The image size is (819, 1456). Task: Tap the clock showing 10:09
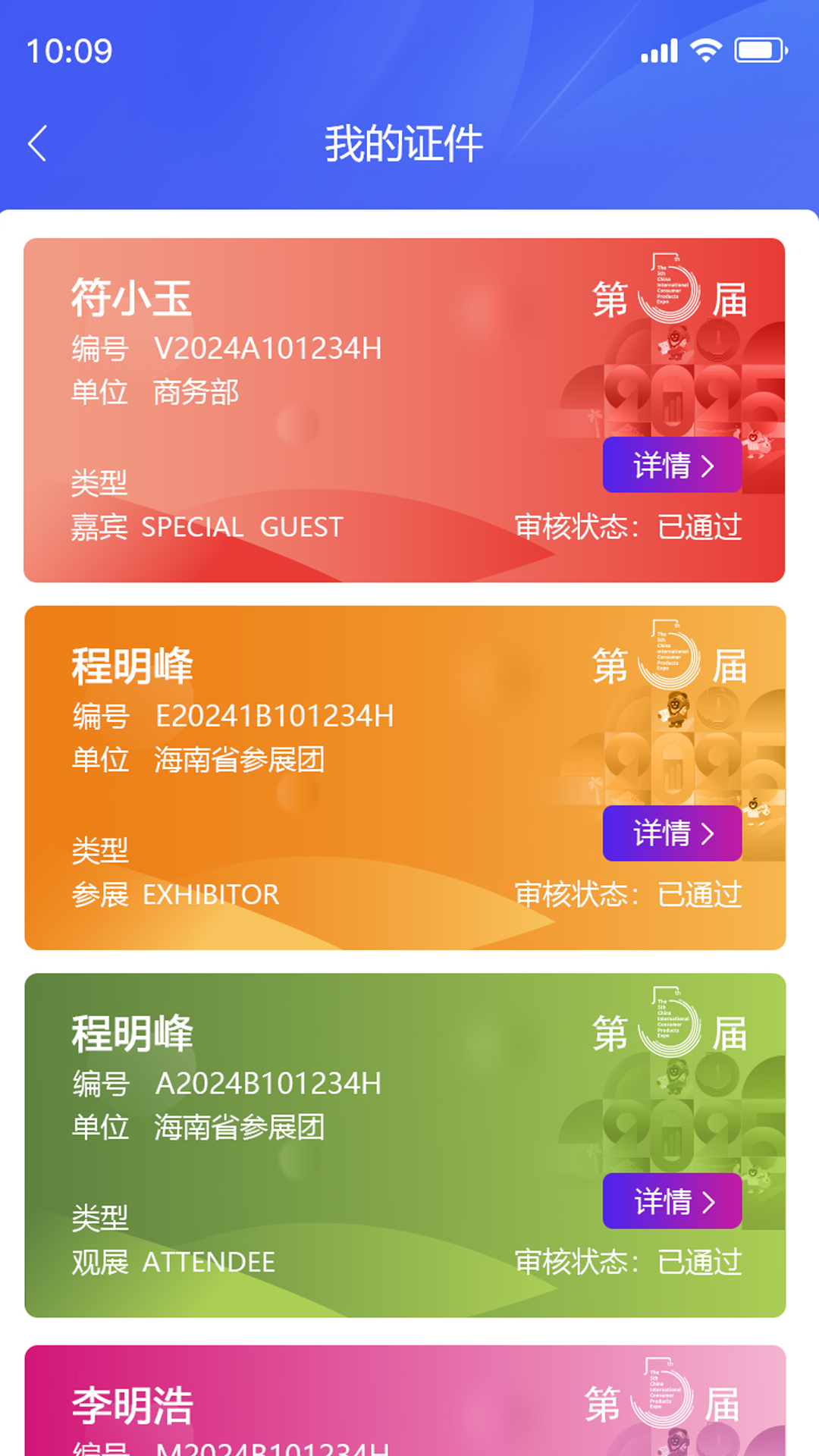pyautogui.click(x=67, y=52)
